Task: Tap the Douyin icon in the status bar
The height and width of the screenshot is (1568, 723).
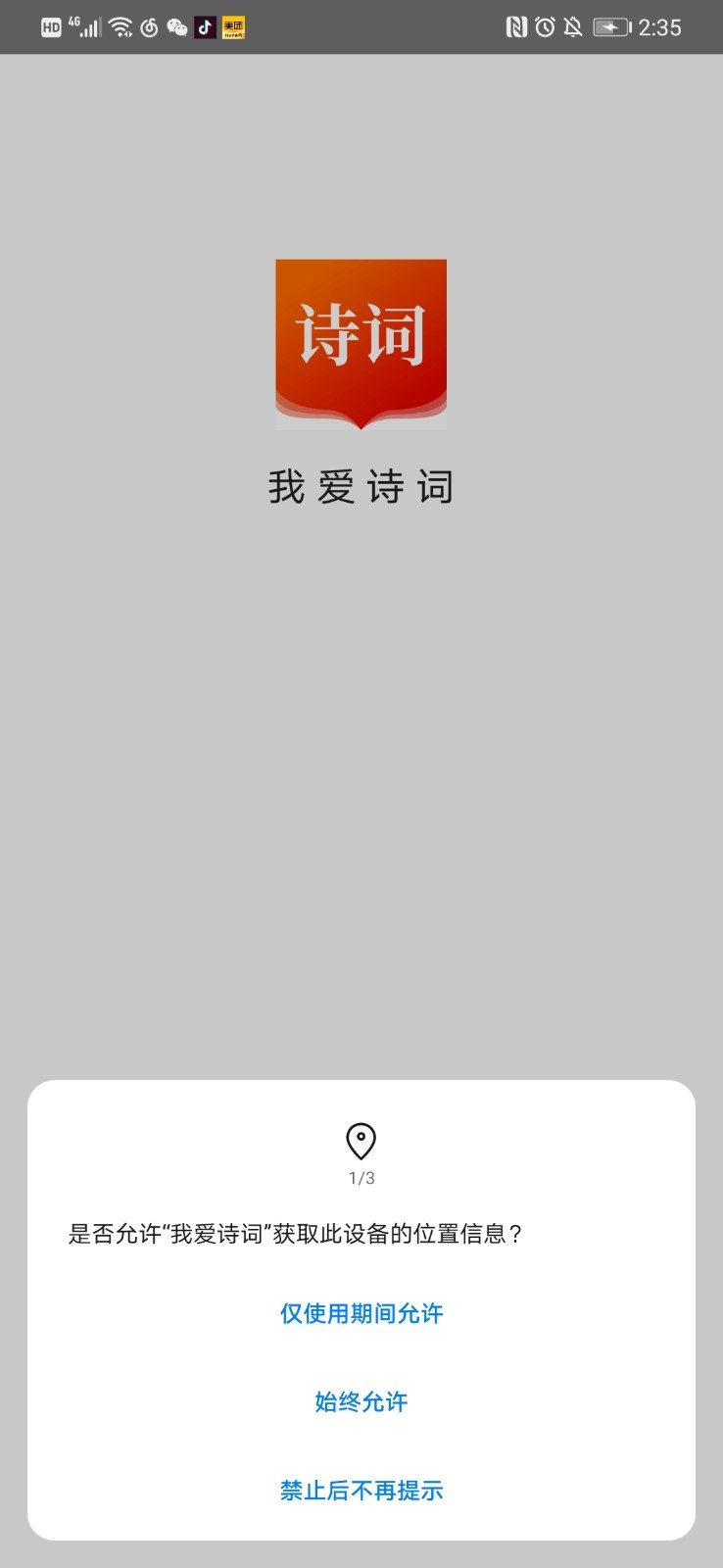Action: pyautogui.click(x=205, y=26)
